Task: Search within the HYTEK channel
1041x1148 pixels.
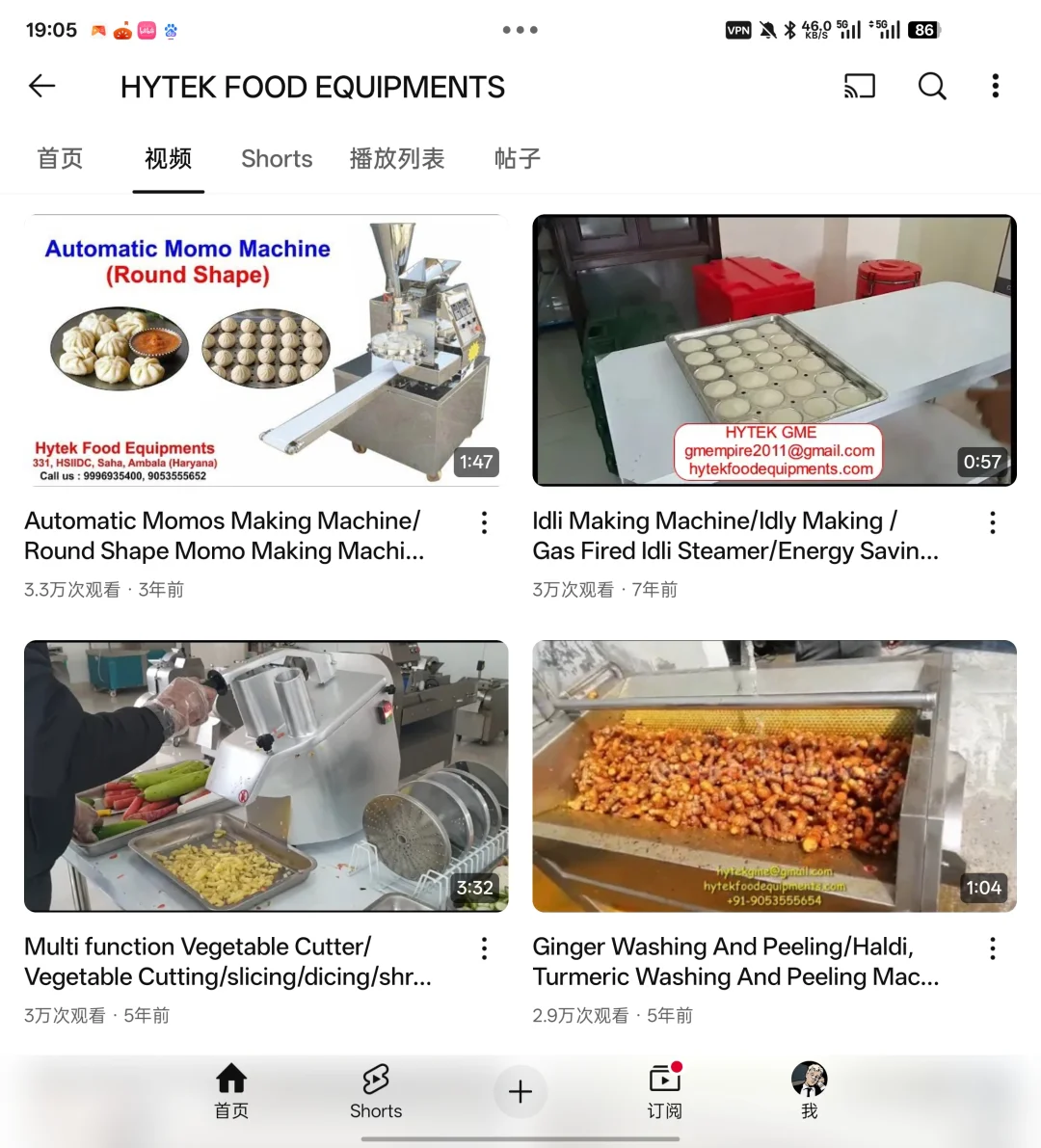Action: [931, 87]
